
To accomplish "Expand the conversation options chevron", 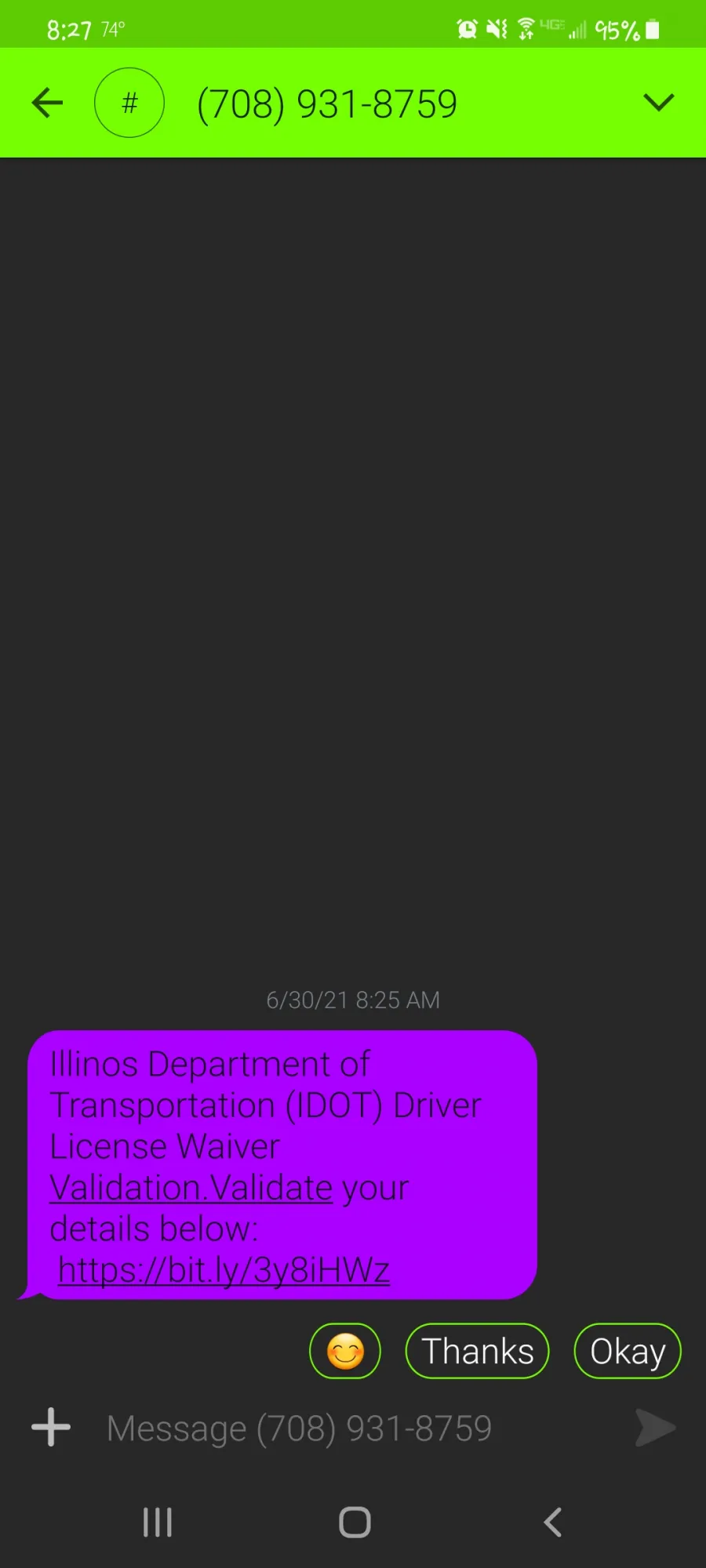I will point(658,103).
